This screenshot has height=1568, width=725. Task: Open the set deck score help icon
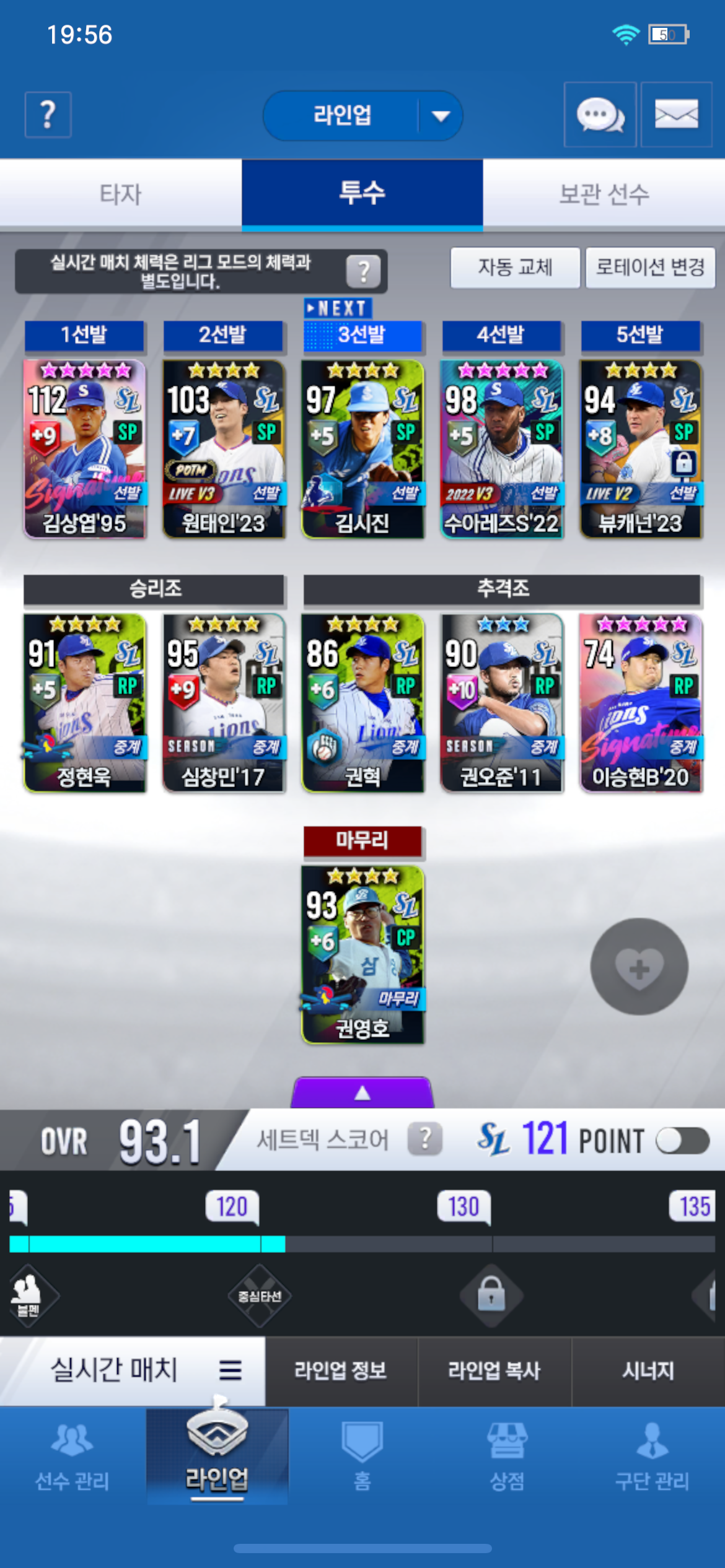(x=425, y=1139)
